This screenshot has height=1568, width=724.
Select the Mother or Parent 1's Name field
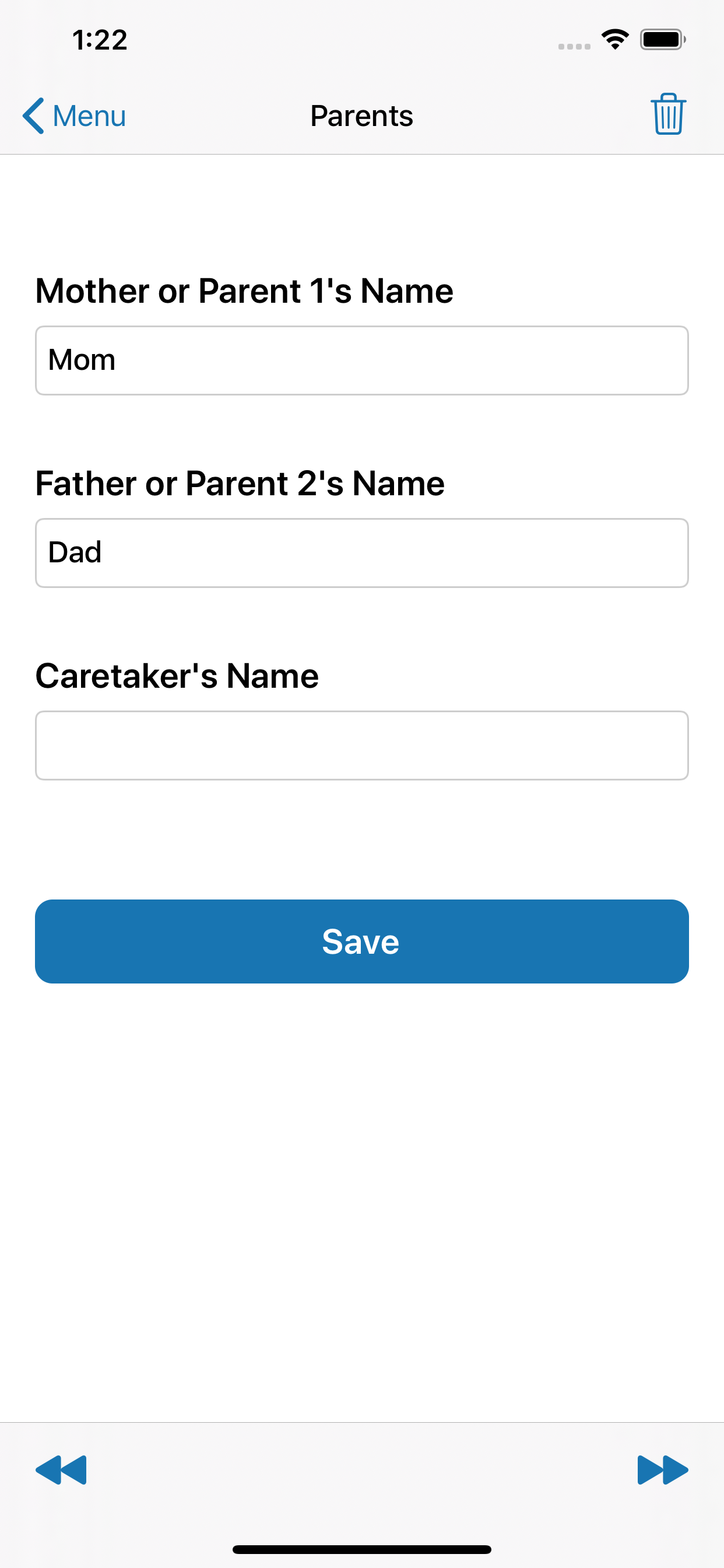pyautogui.click(x=361, y=360)
